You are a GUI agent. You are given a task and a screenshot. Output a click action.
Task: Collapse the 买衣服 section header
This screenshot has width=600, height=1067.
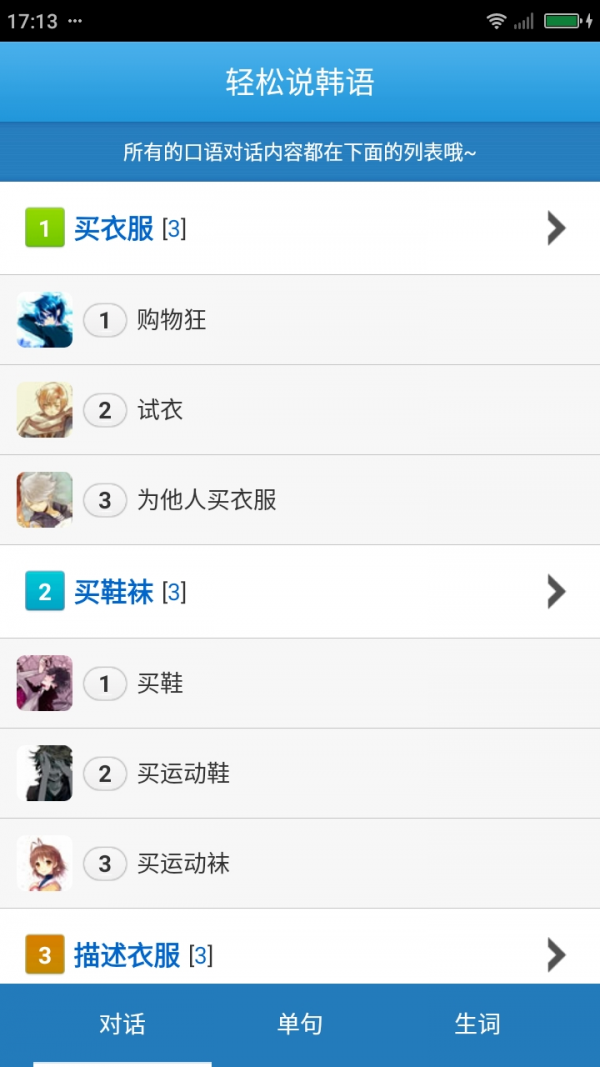pos(300,228)
